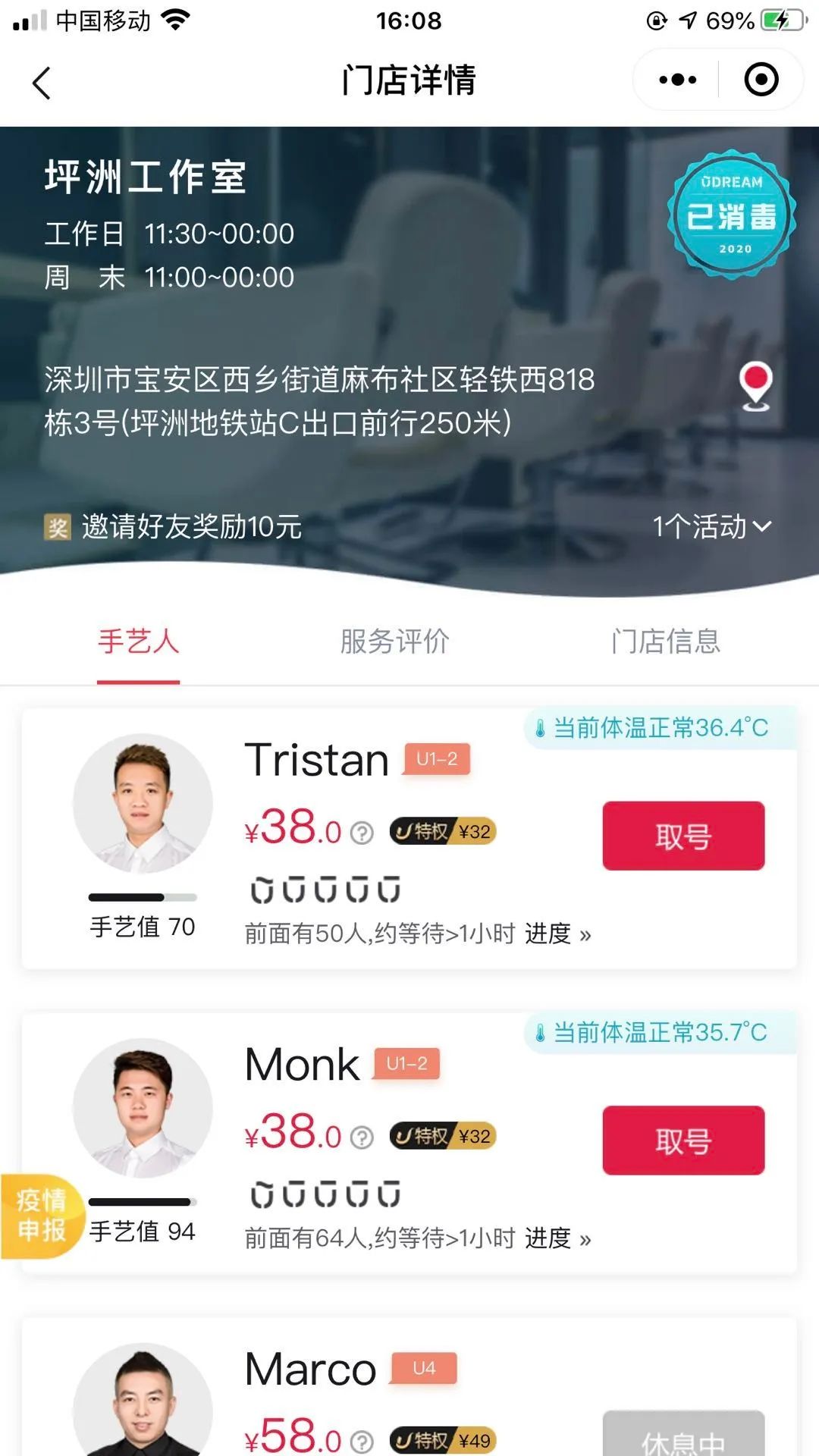View Monk's queue progress
Viewport: 819px width, 1456px height.
pos(557,1239)
